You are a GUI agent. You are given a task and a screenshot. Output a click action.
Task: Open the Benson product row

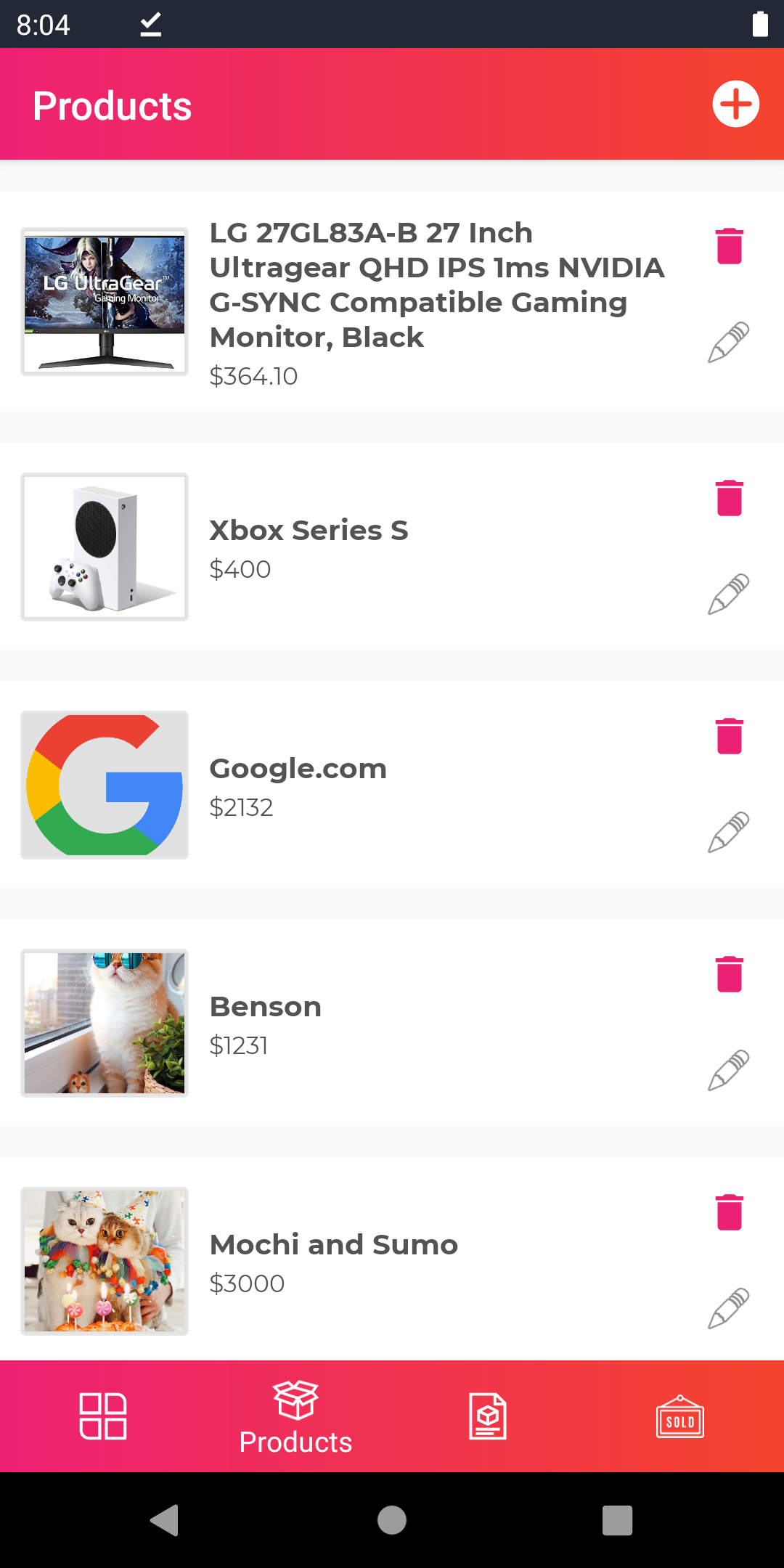coord(392,1023)
